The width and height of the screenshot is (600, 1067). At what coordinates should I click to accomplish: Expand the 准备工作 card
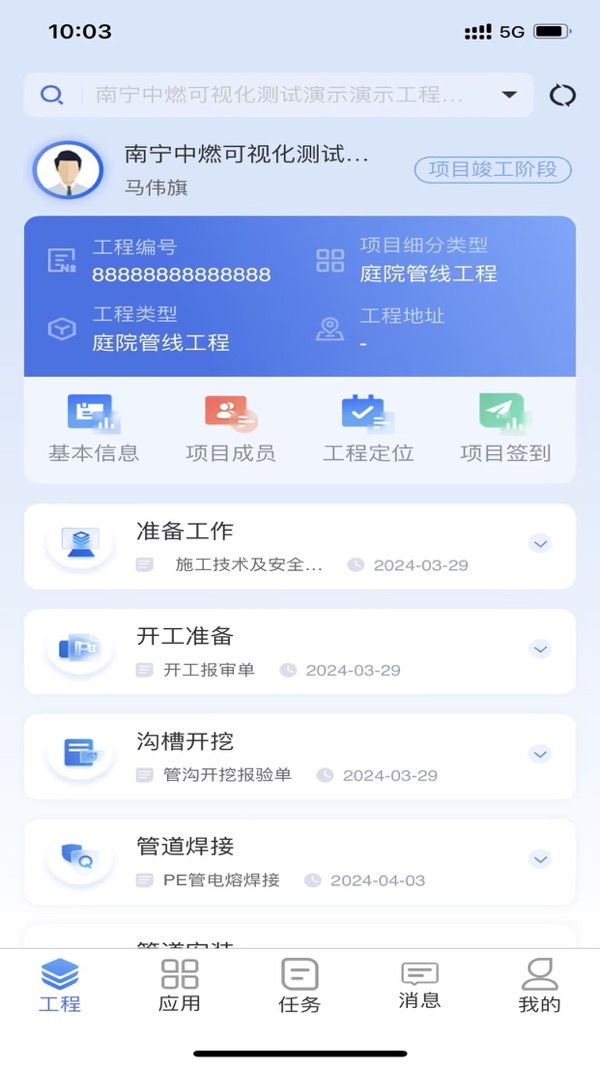point(540,544)
